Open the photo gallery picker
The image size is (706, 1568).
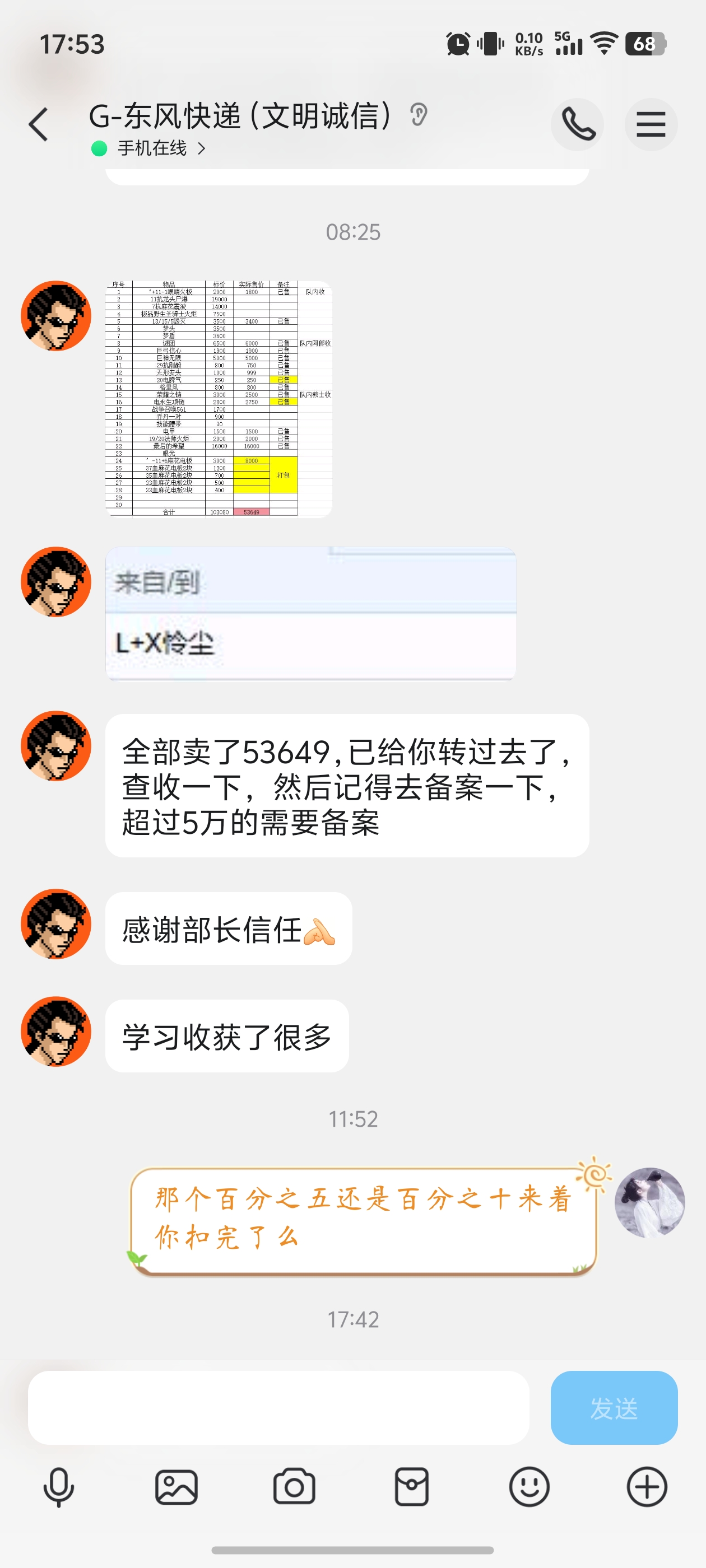pyautogui.click(x=176, y=1486)
